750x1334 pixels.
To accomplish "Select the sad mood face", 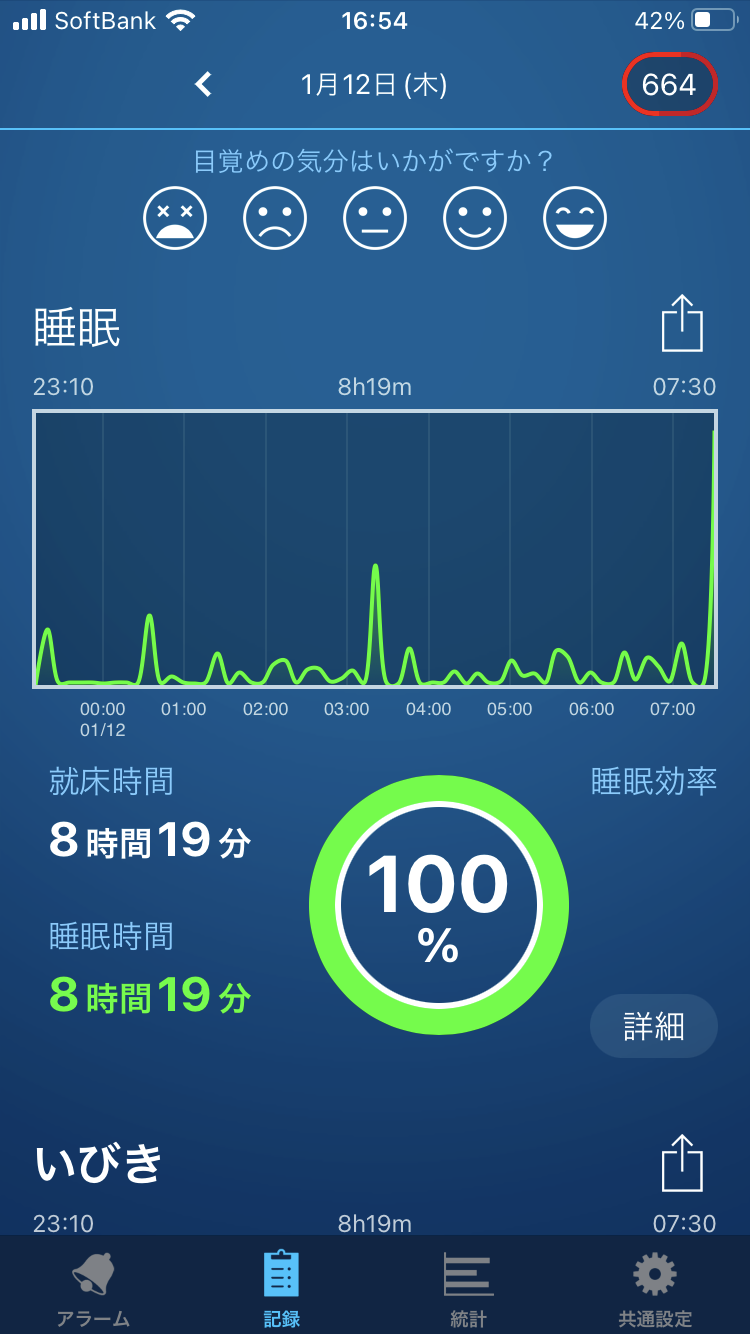I will point(275,217).
